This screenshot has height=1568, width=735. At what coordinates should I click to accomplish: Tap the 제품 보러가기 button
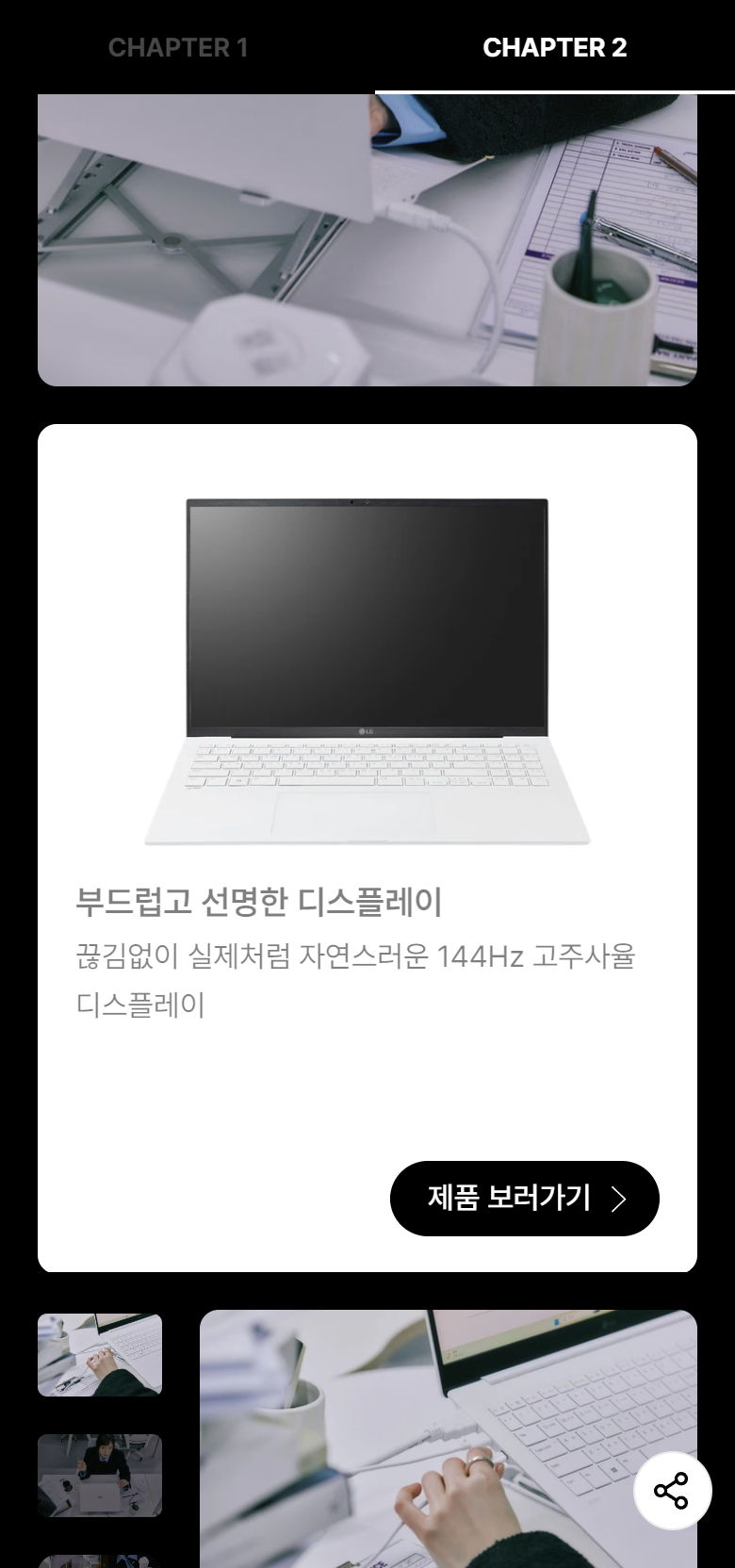click(524, 1199)
